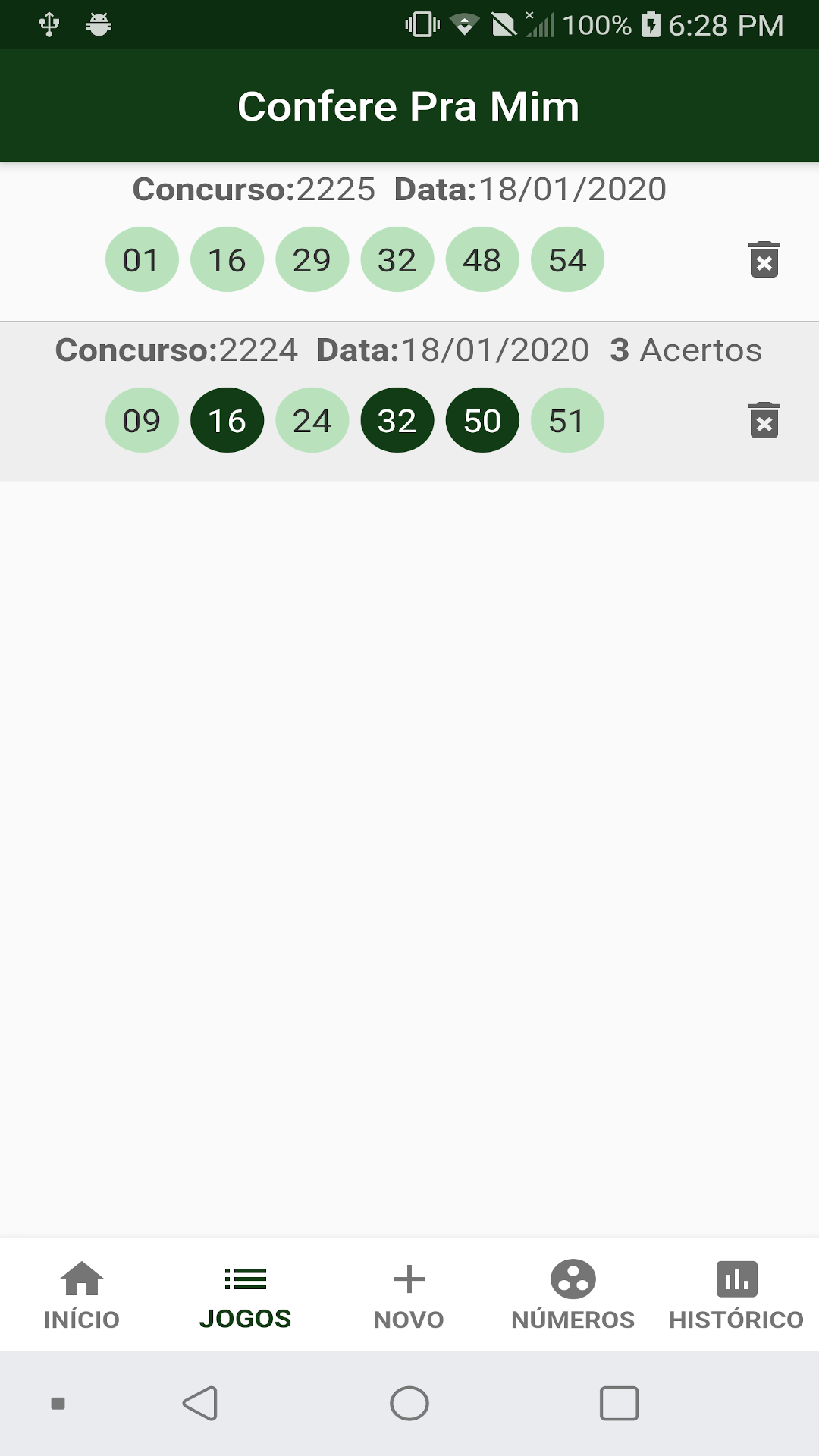Tap the system back button
Image resolution: width=819 pixels, height=1456 pixels.
click(x=200, y=1404)
